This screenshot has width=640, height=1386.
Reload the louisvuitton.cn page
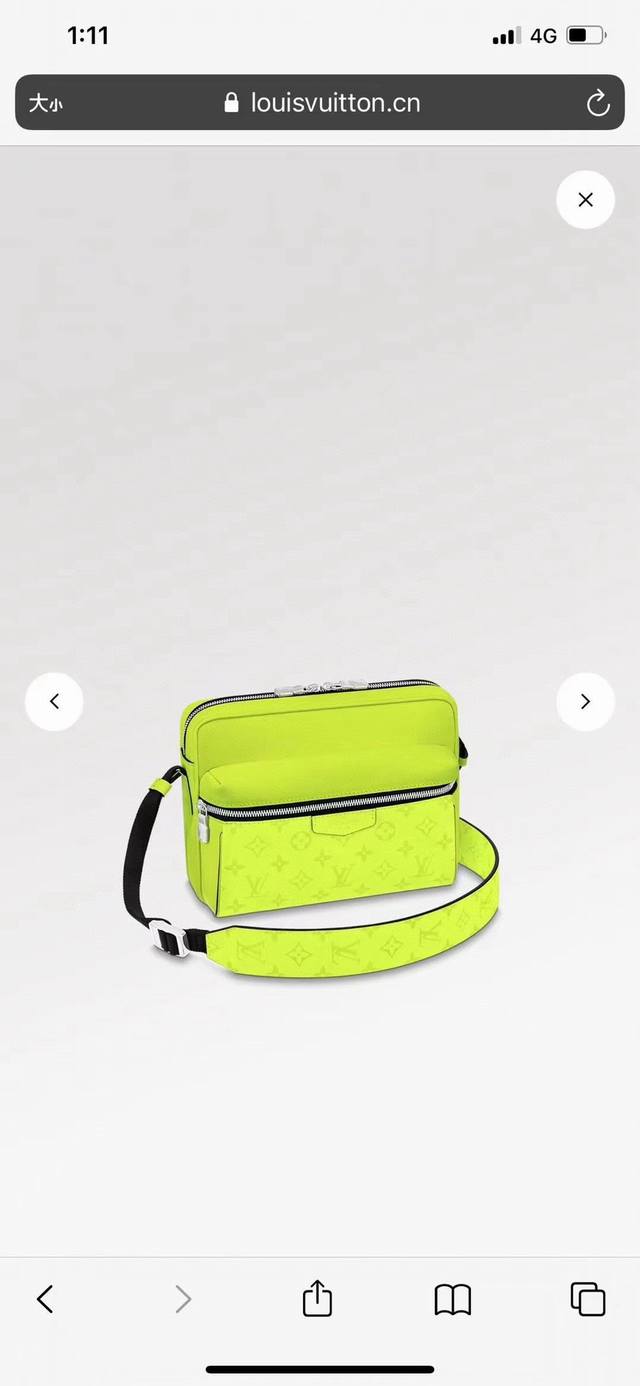[598, 103]
